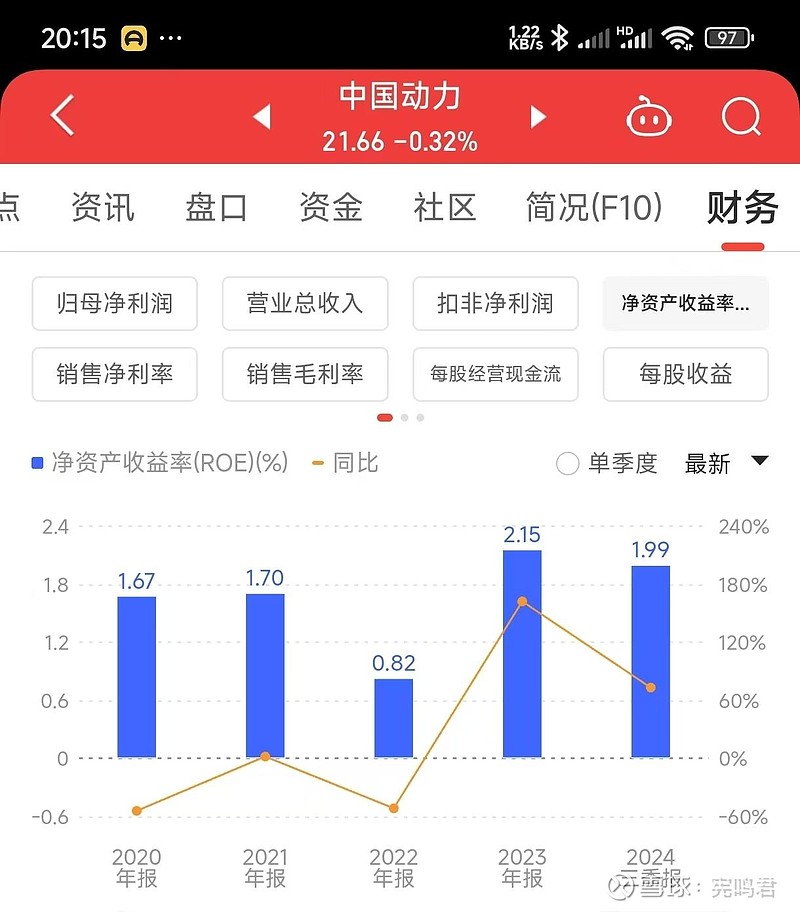Open the robot AI assistant
Screen dimensions: 800x912
[648, 115]
